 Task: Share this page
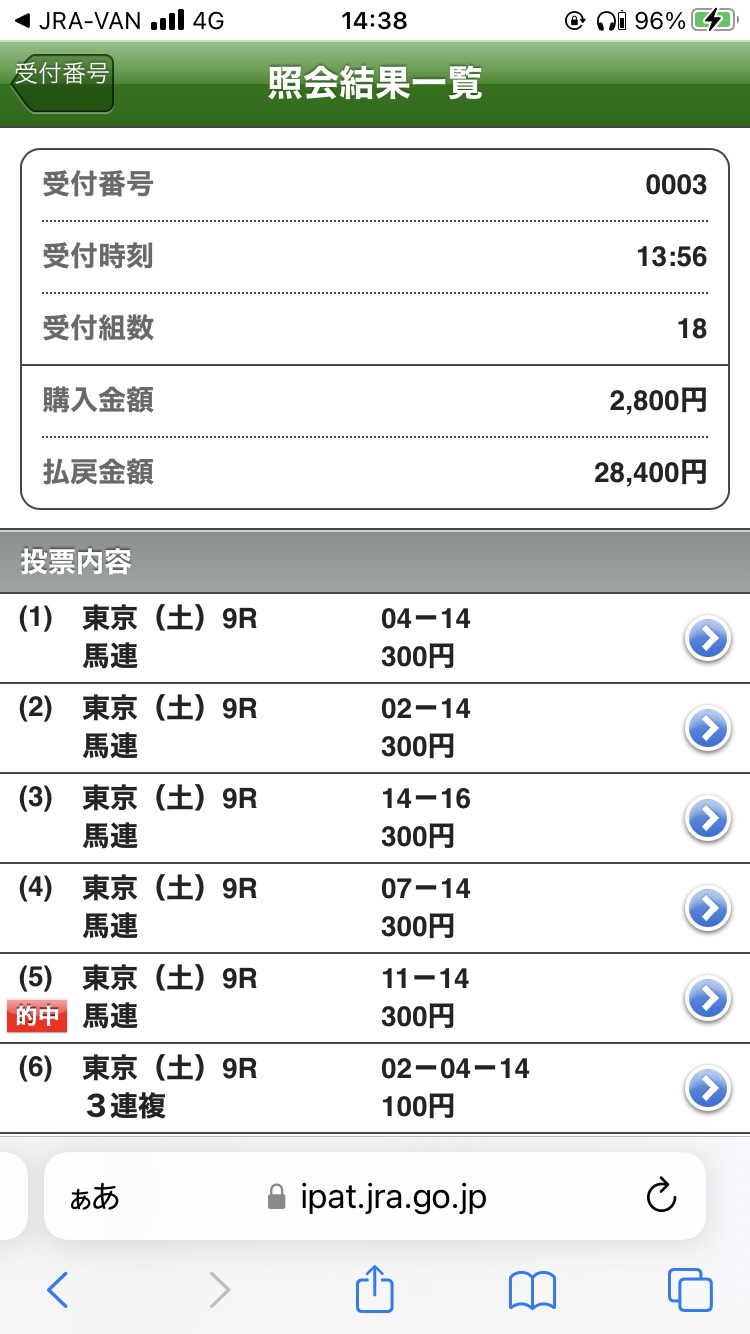pos(375,1291)
